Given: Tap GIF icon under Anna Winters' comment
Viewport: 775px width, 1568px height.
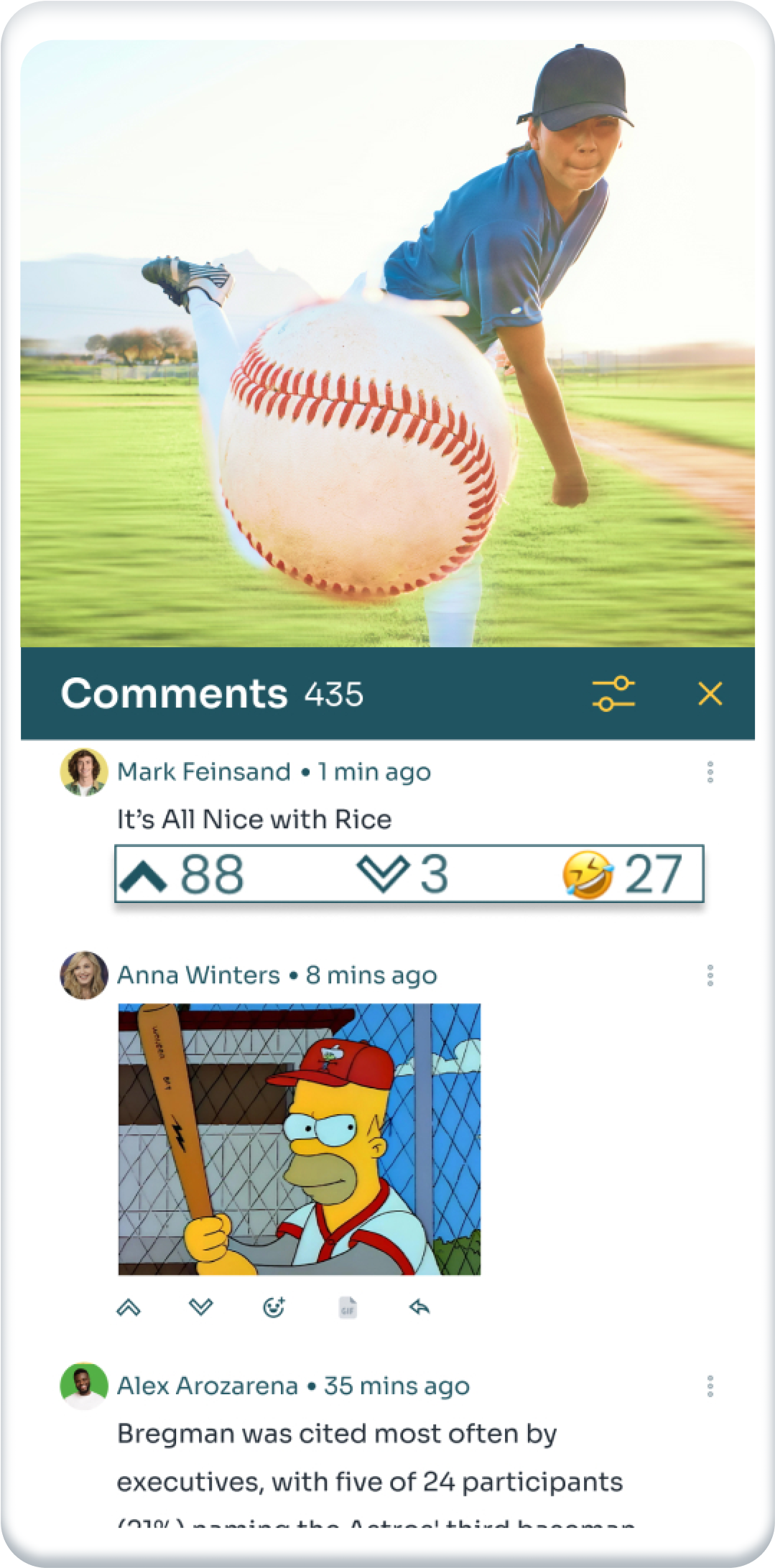Looking at the screenshot, I should tap(348, 1307).
